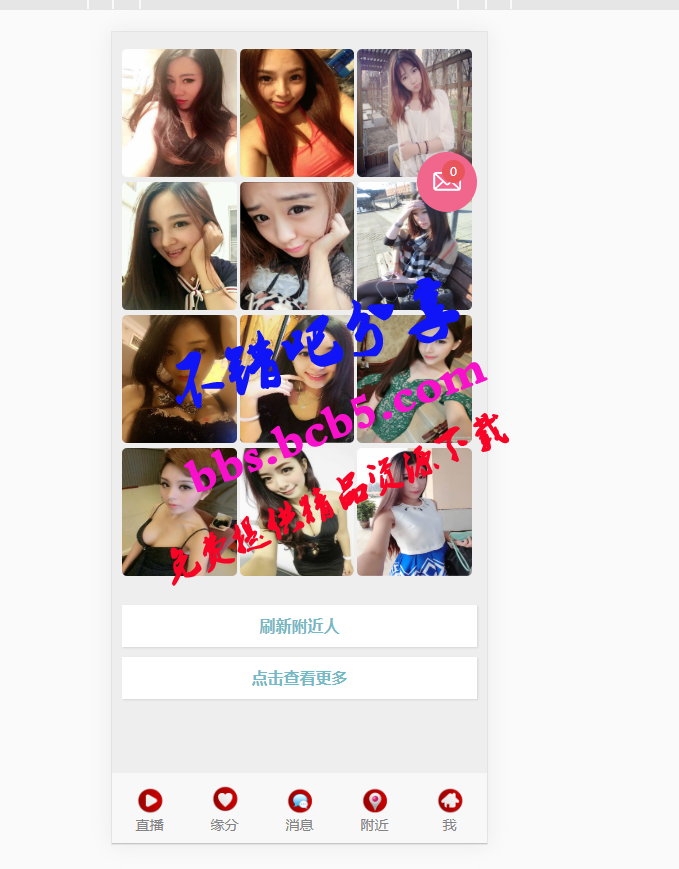Open the 消息 tab
This screenshot has width=679, height=869.
tap(299, 809)
